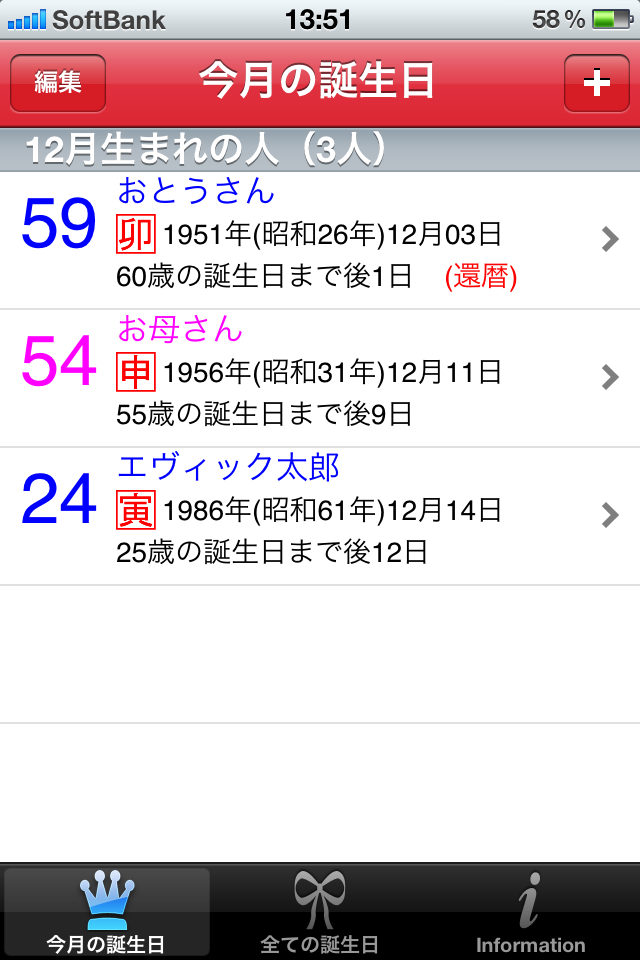The image size is (640, 960).
Task: Open お母さん's birthday details
Action: [x=320, y=377]
